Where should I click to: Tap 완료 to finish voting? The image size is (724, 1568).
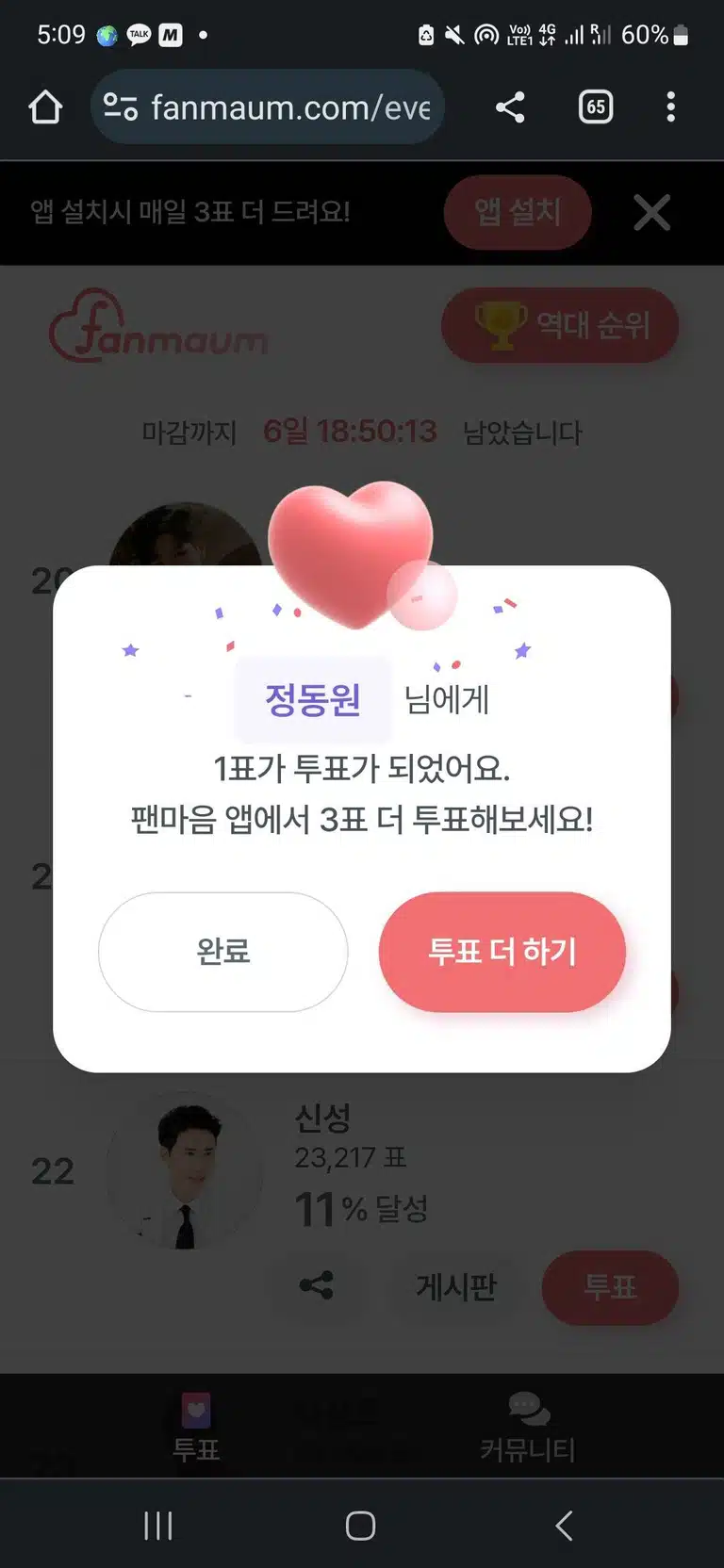(223, 952)
